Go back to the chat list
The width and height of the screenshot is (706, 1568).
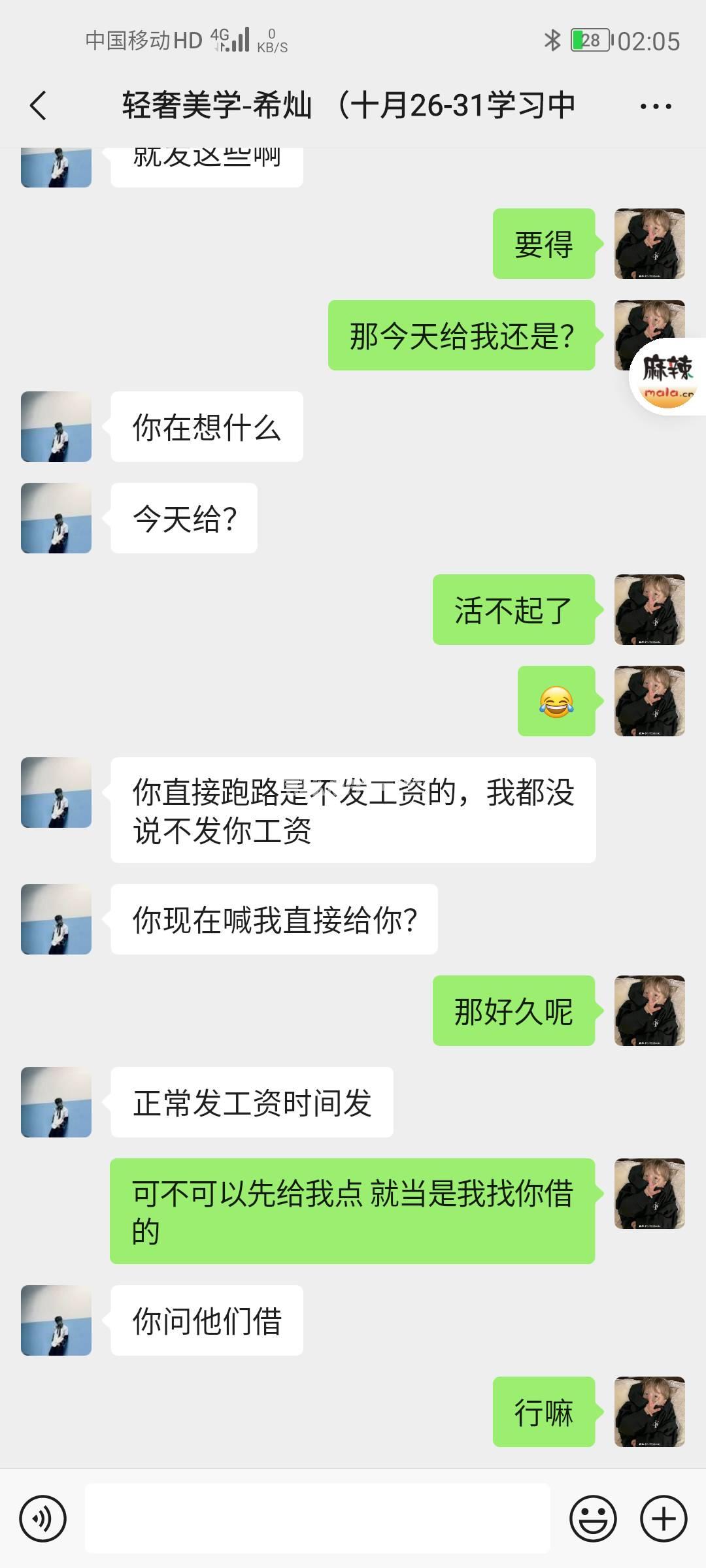39,106
